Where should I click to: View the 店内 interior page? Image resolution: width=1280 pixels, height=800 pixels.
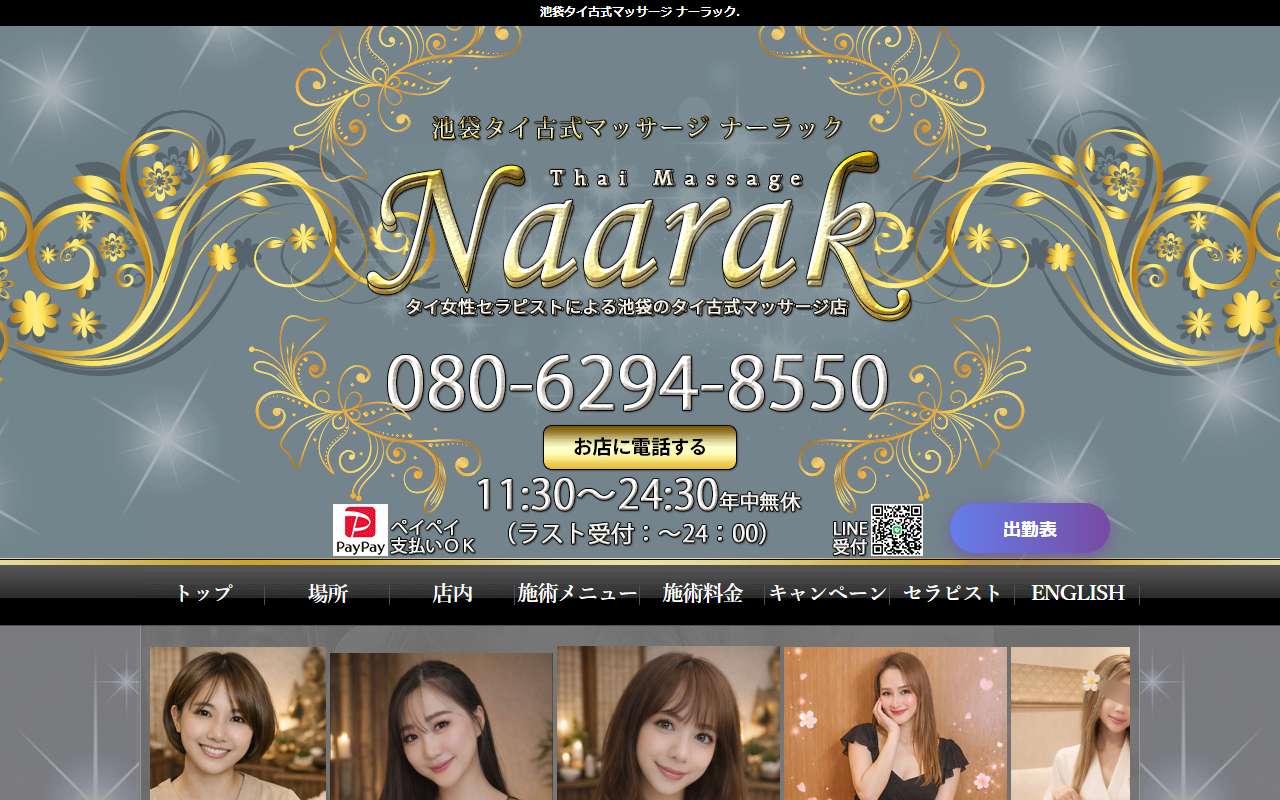tap(452, 593)
